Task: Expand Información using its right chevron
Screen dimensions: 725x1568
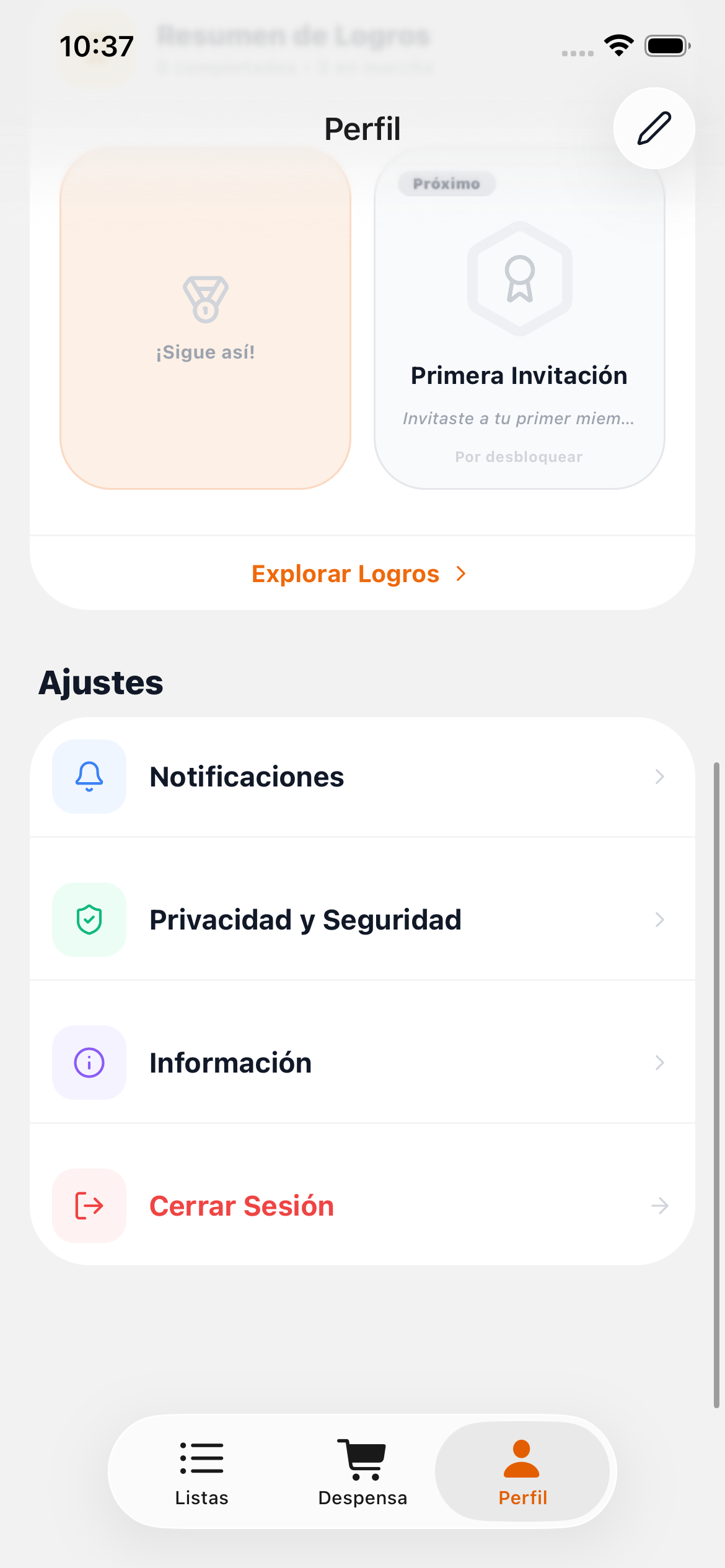Action: click(x=659, y=1063)
